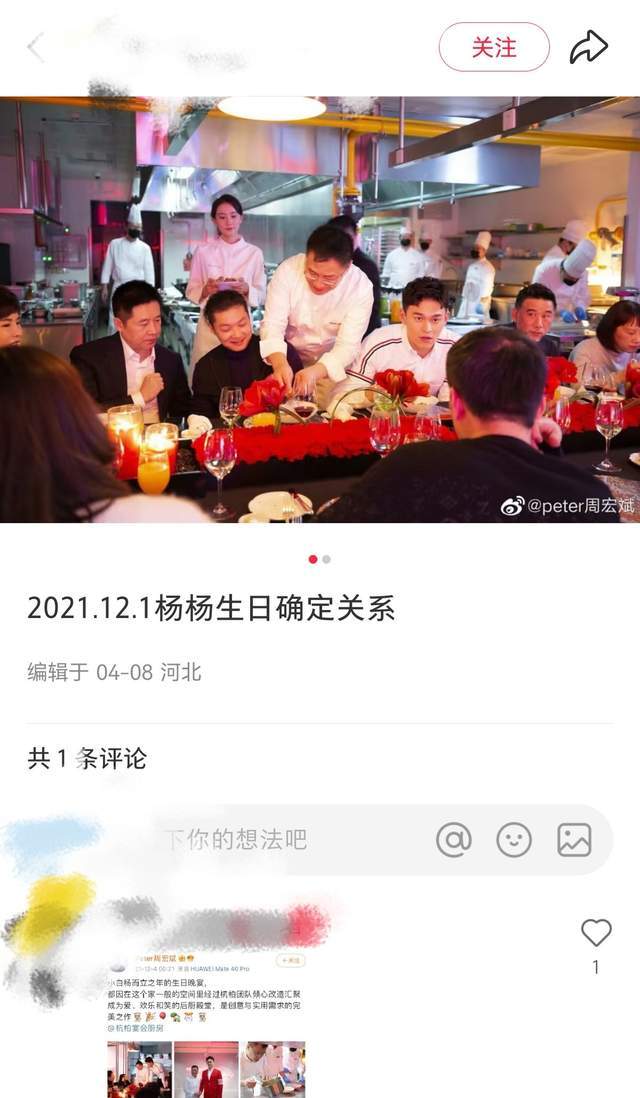
Task: Attach a picture to the comment
Action: [574, 840]
